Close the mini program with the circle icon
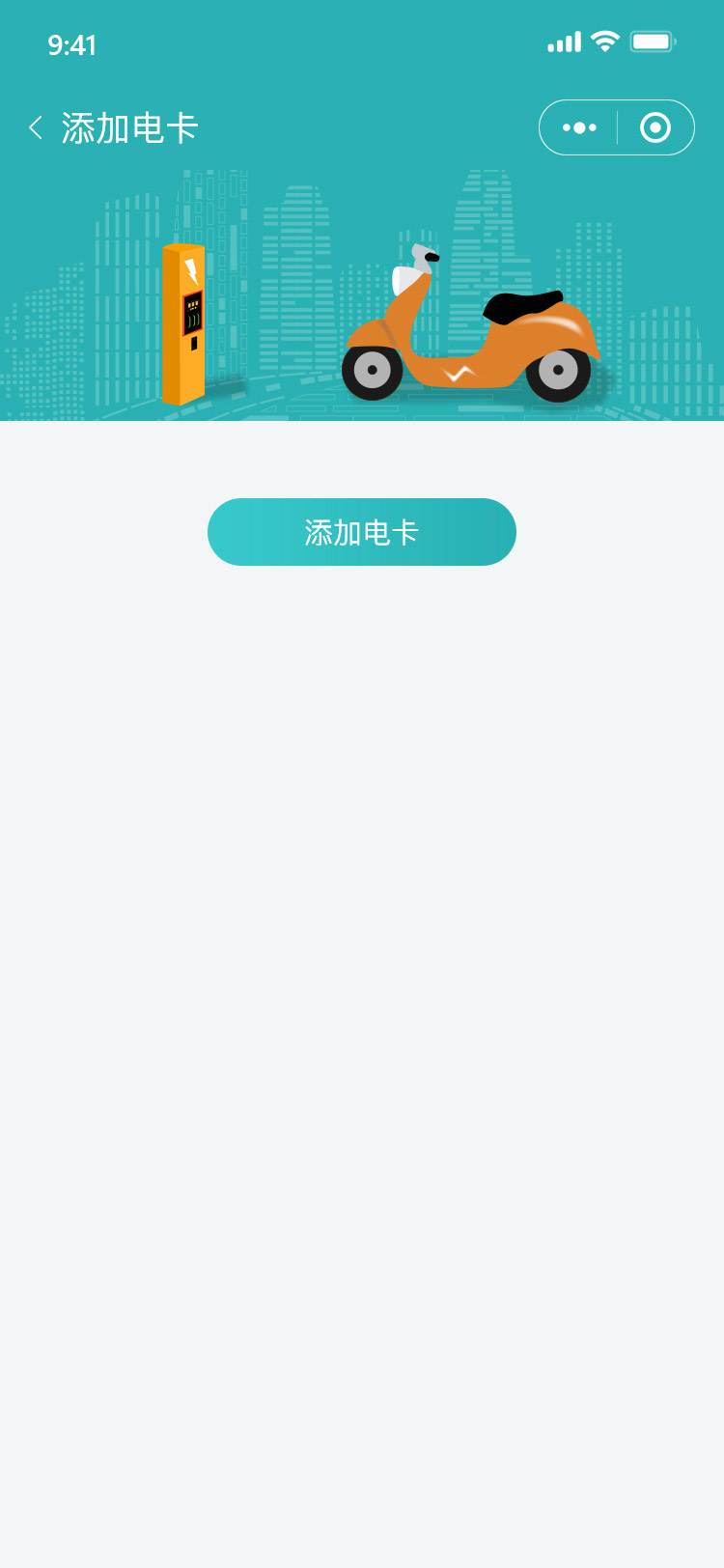This screenshot has height=1568, width=724. tap(655, 127)
